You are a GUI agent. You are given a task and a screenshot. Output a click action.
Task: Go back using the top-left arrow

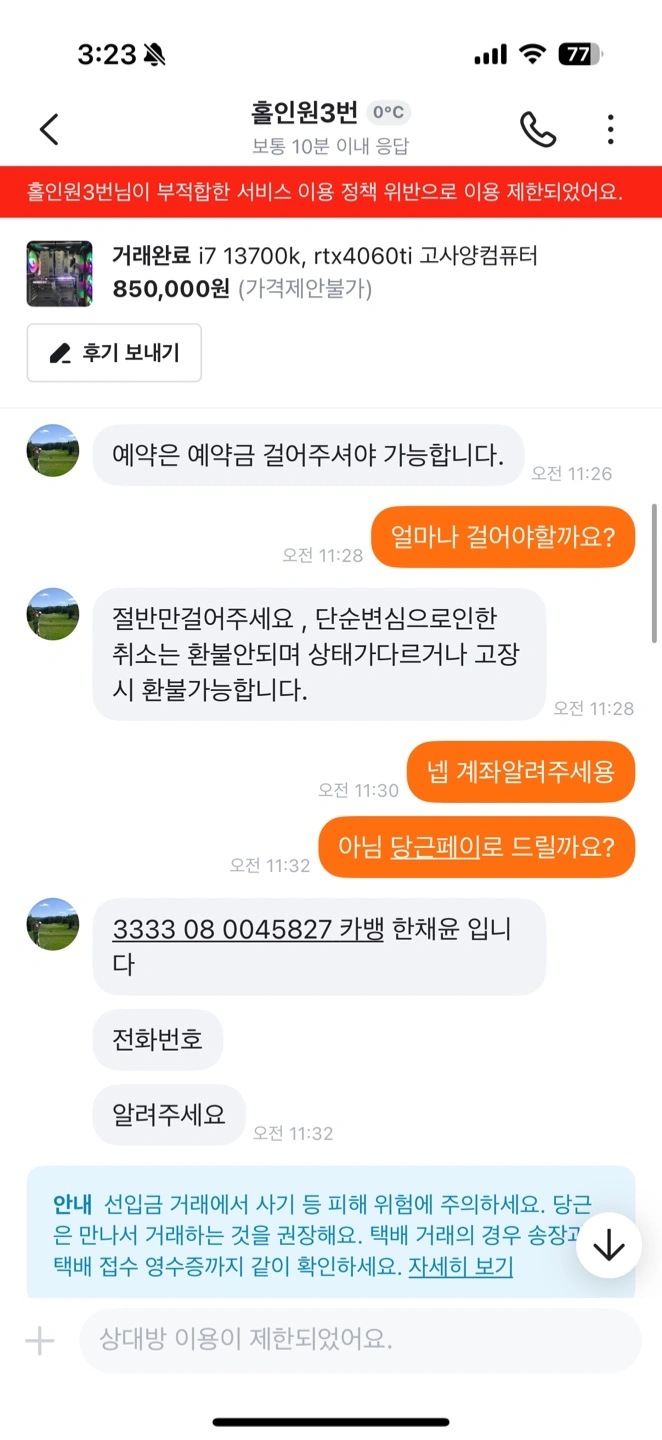click(49, 129)
